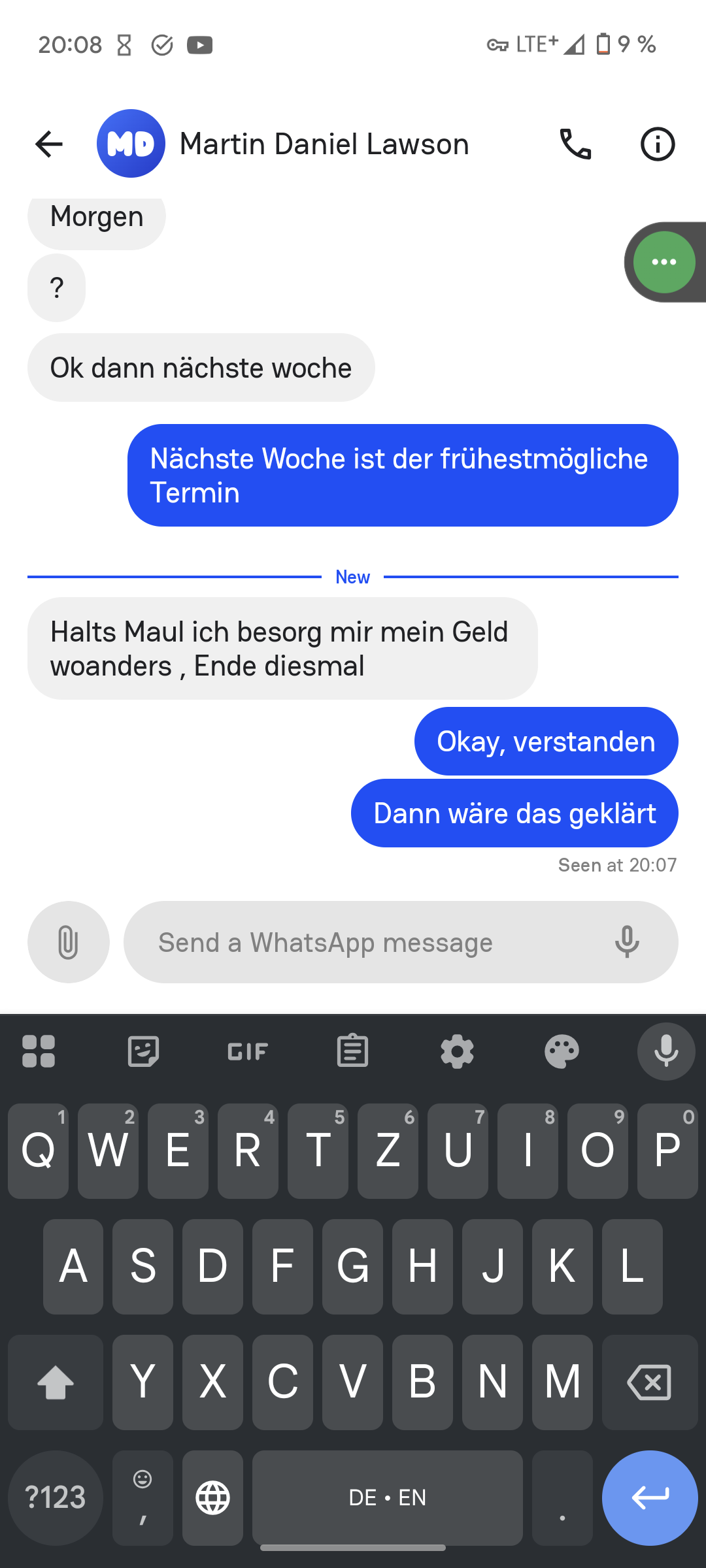
Task: Go back from Martin Daniel Lawson's chat
Action: click(49, 144)
